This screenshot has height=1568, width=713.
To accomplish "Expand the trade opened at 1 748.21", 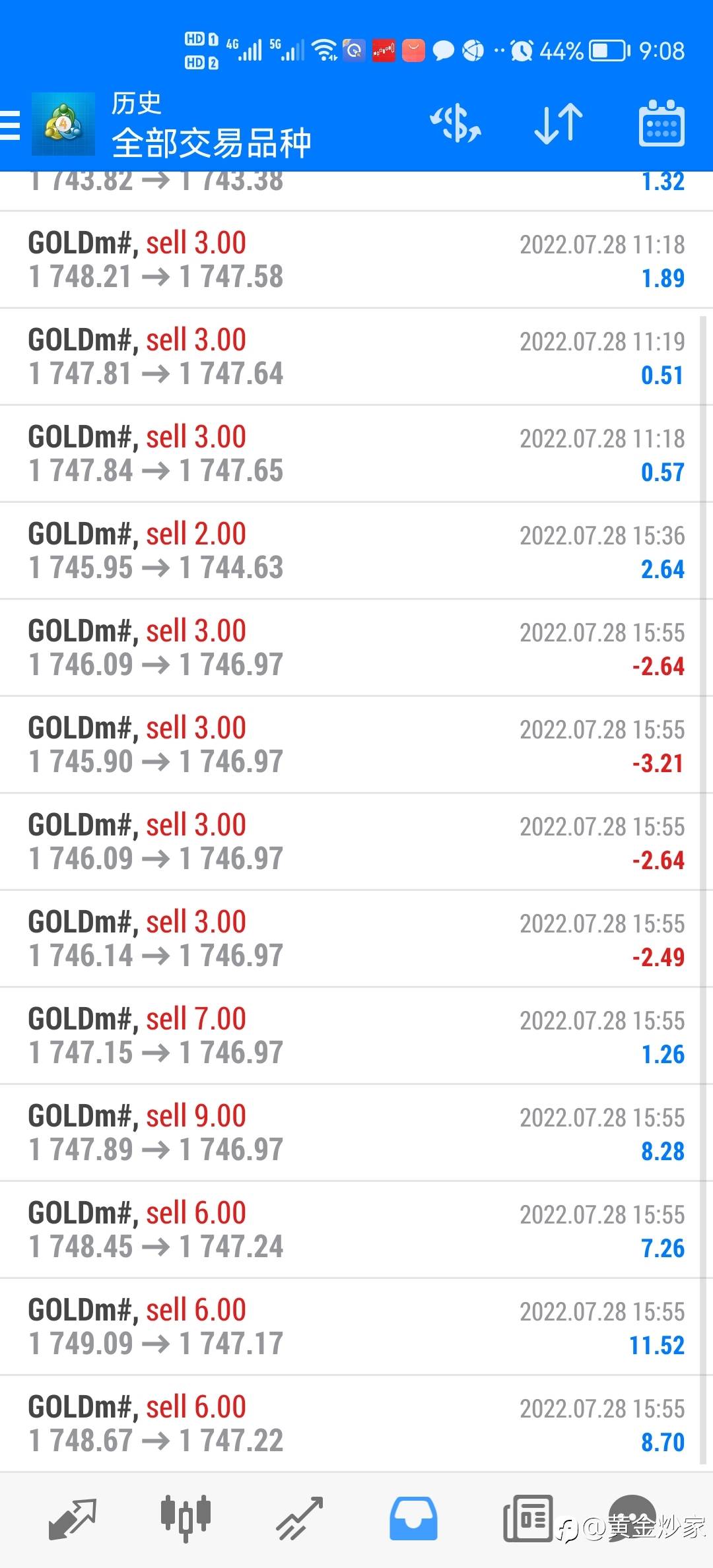I will (356, 259).
